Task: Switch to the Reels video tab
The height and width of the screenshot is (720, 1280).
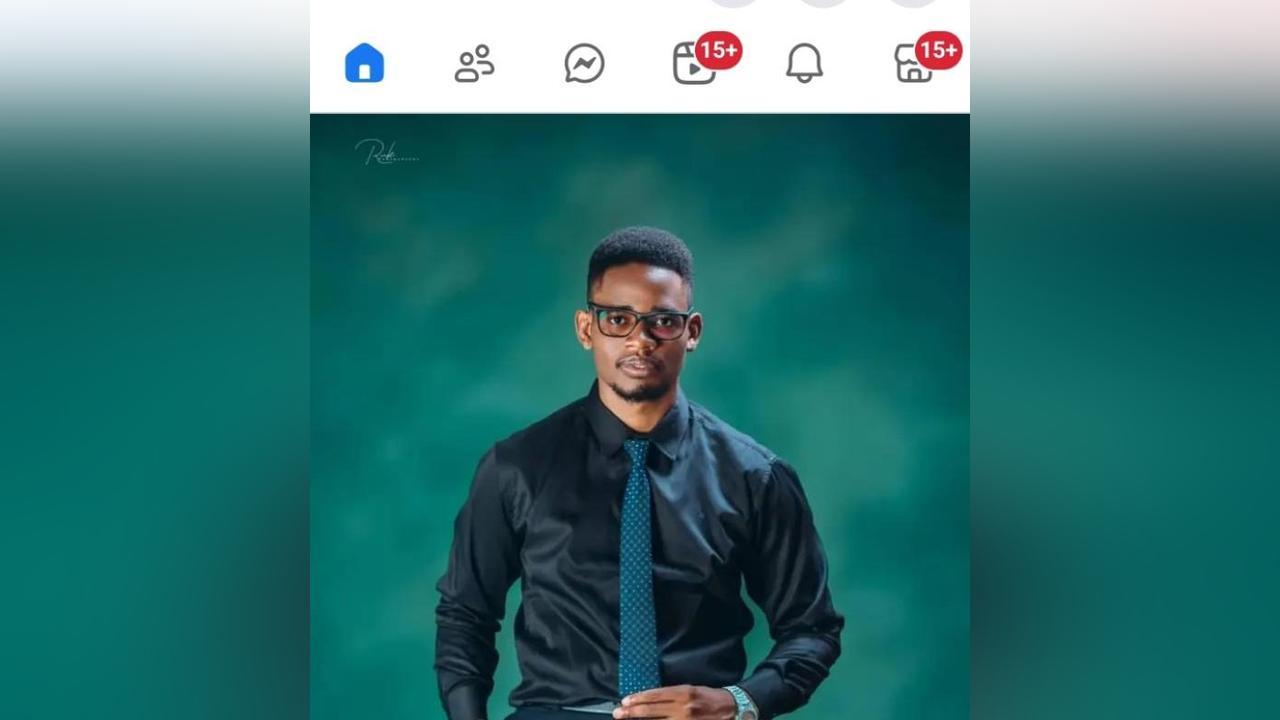Action: click(694, 64)
